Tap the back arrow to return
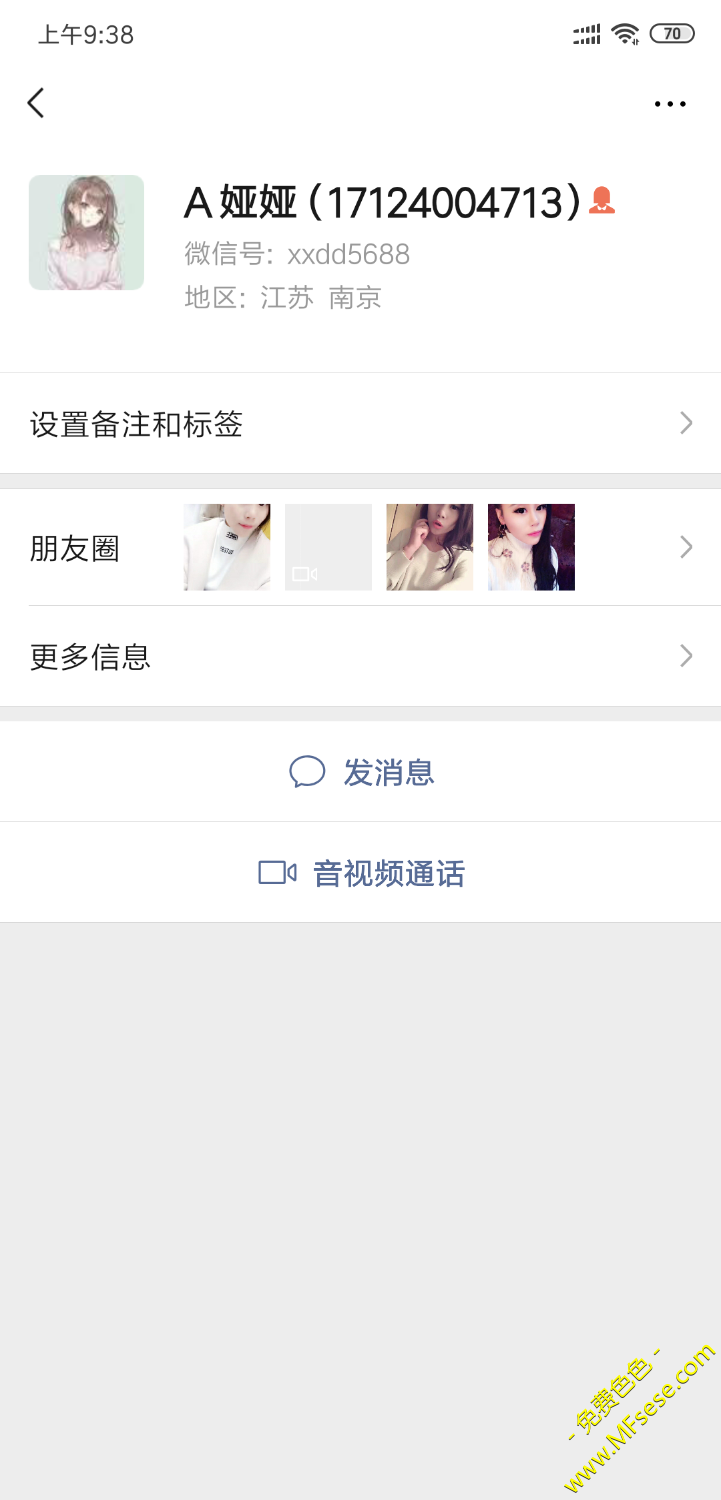This screenshot has height=1500, width=721. [36, 102]
